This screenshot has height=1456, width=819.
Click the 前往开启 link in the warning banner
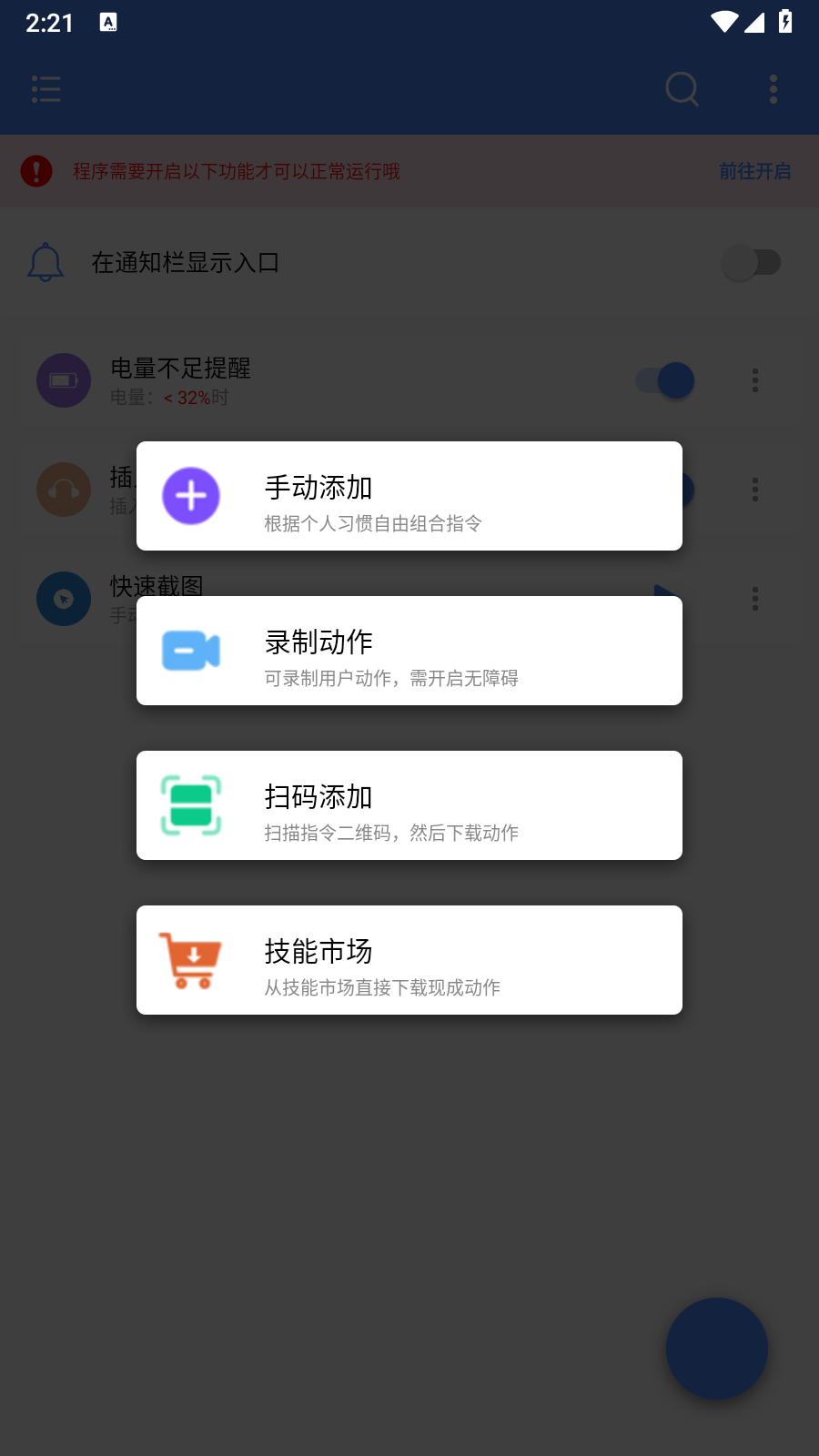754,171
